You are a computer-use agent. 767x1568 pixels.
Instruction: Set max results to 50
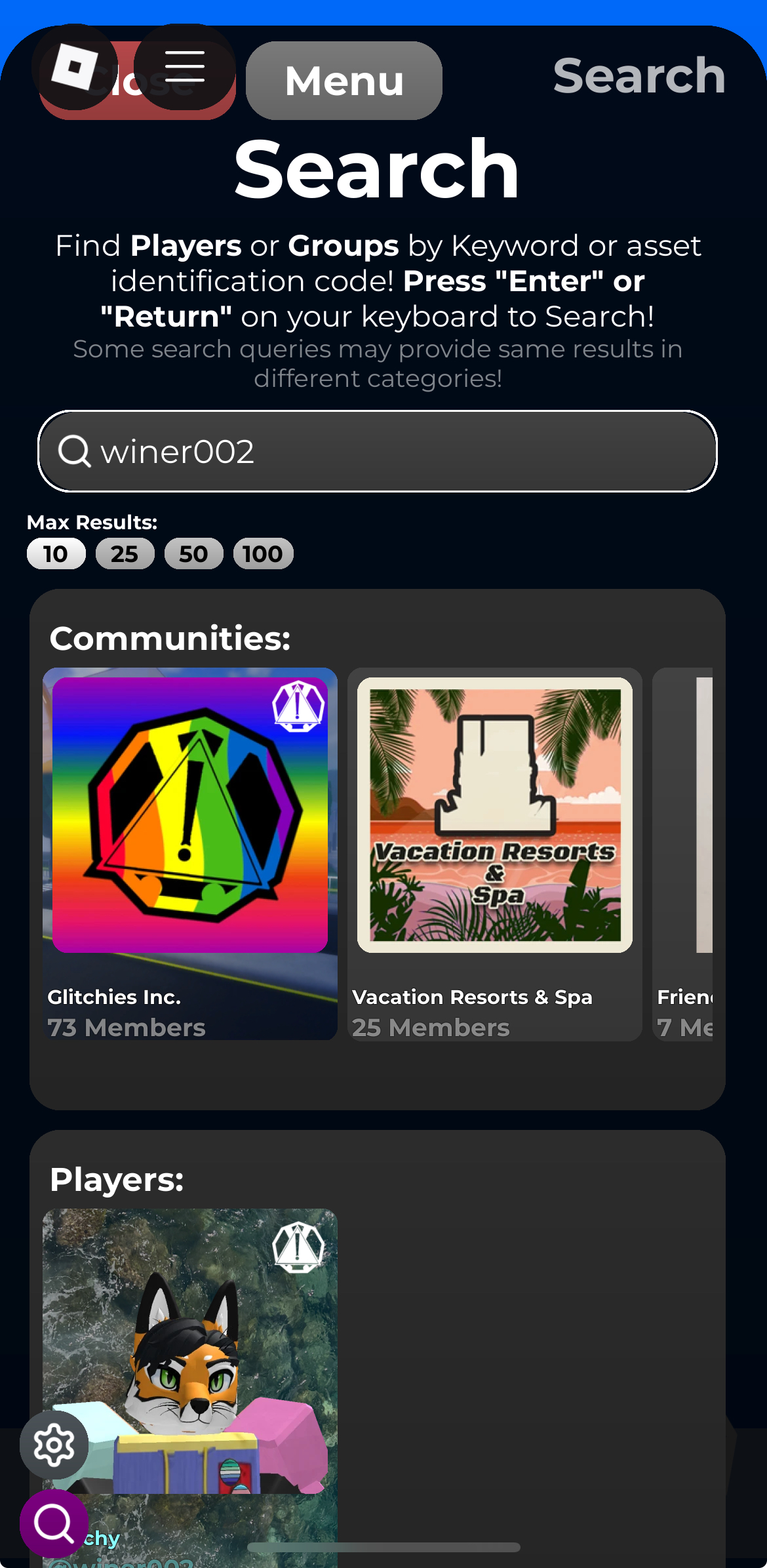193,553
